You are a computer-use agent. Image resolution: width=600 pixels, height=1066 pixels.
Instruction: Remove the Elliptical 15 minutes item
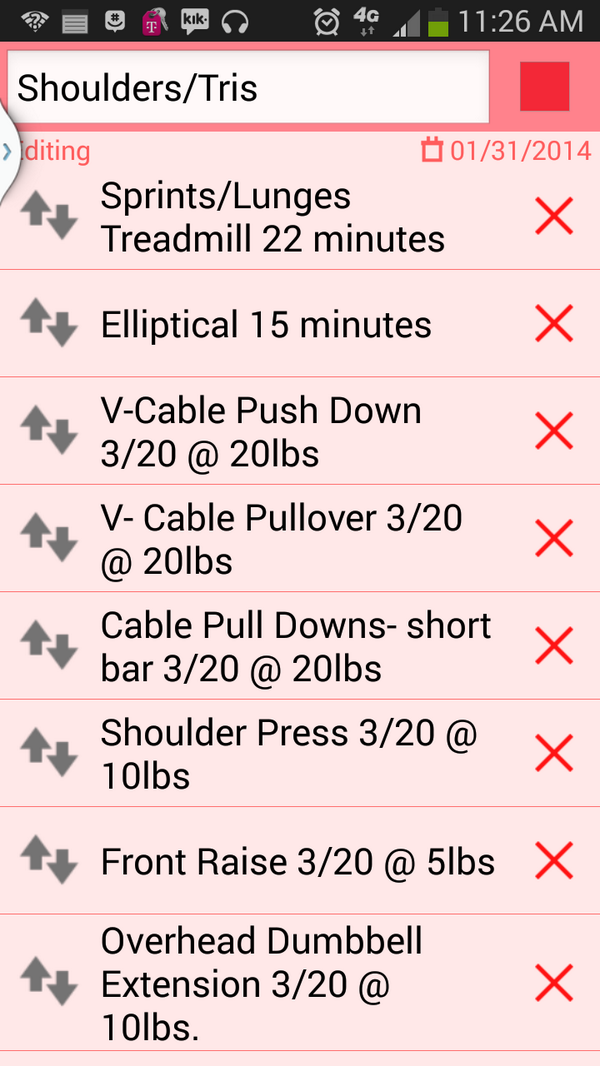pyautogui.click(x=553, y=324)
